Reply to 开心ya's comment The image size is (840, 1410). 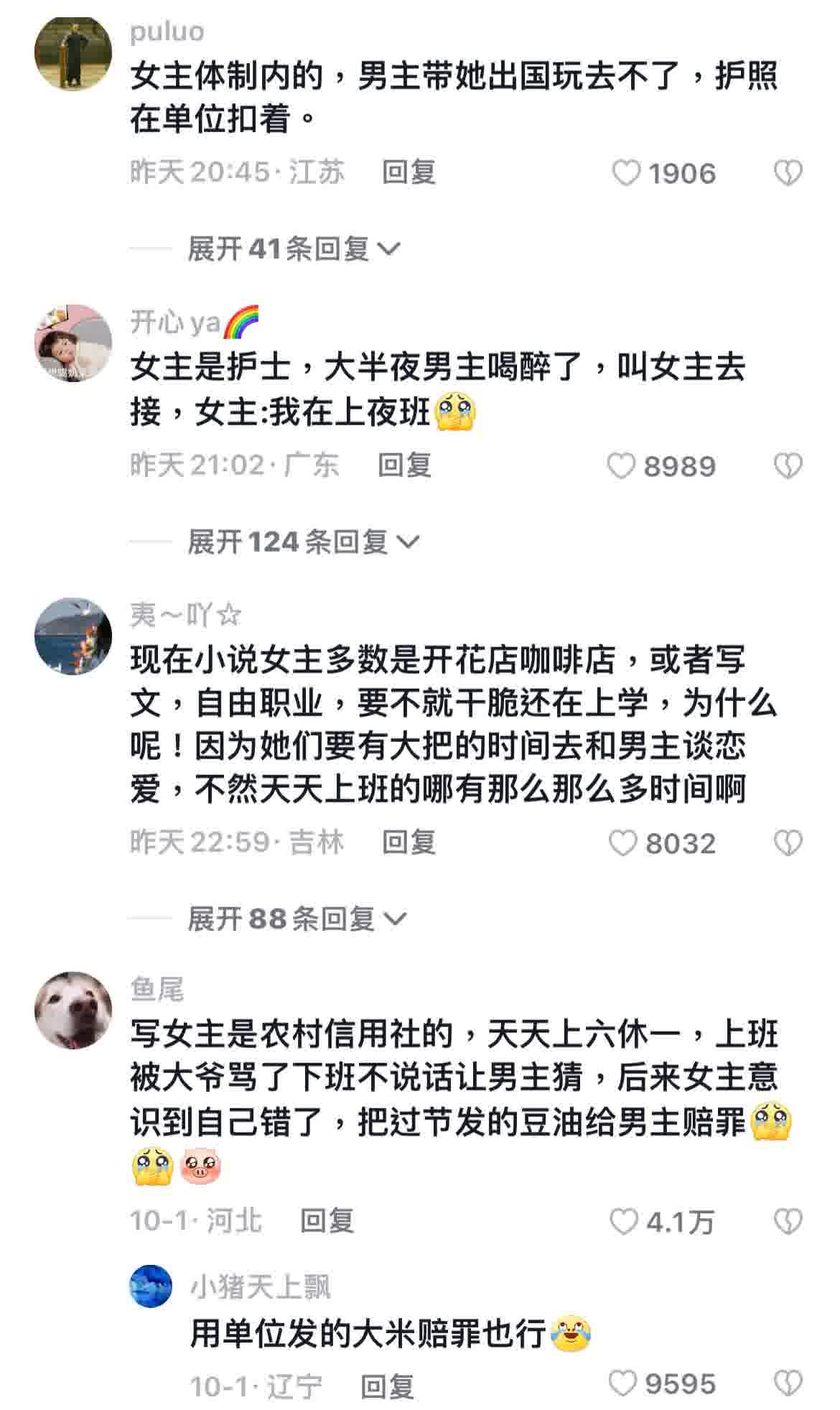[x=404, y=465]
